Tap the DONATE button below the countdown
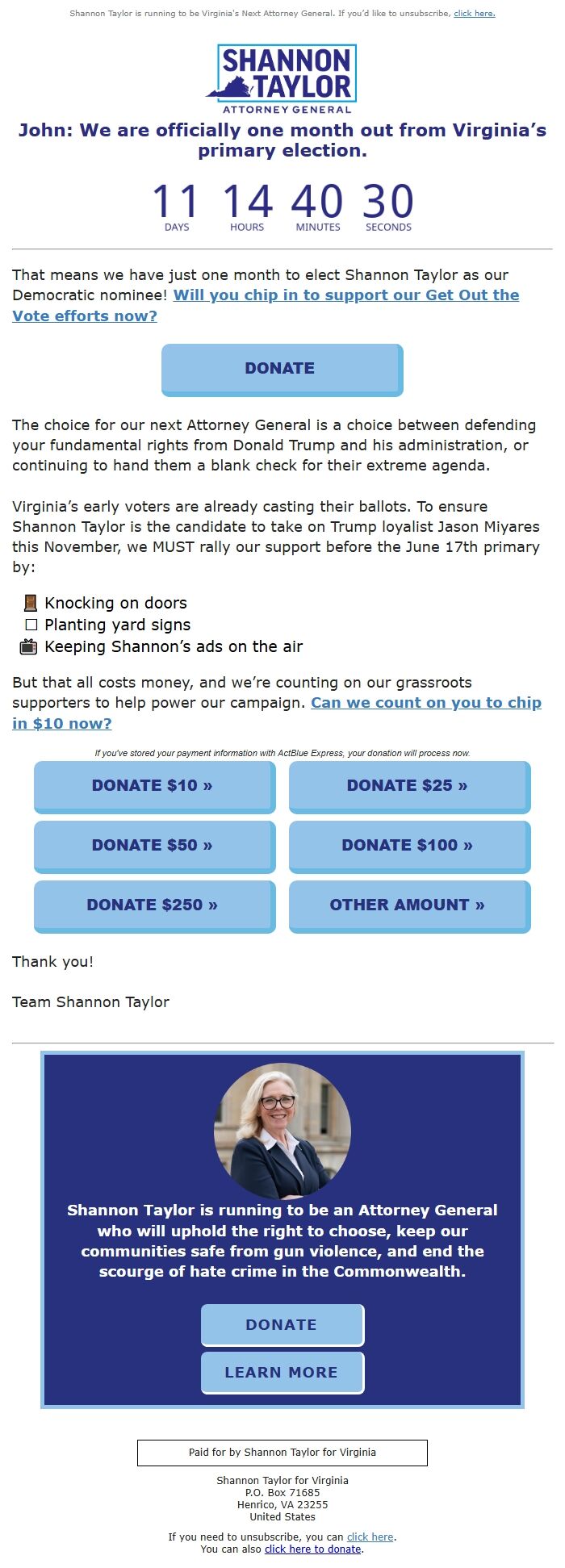The image size is (565, 1568). point(281,369)
